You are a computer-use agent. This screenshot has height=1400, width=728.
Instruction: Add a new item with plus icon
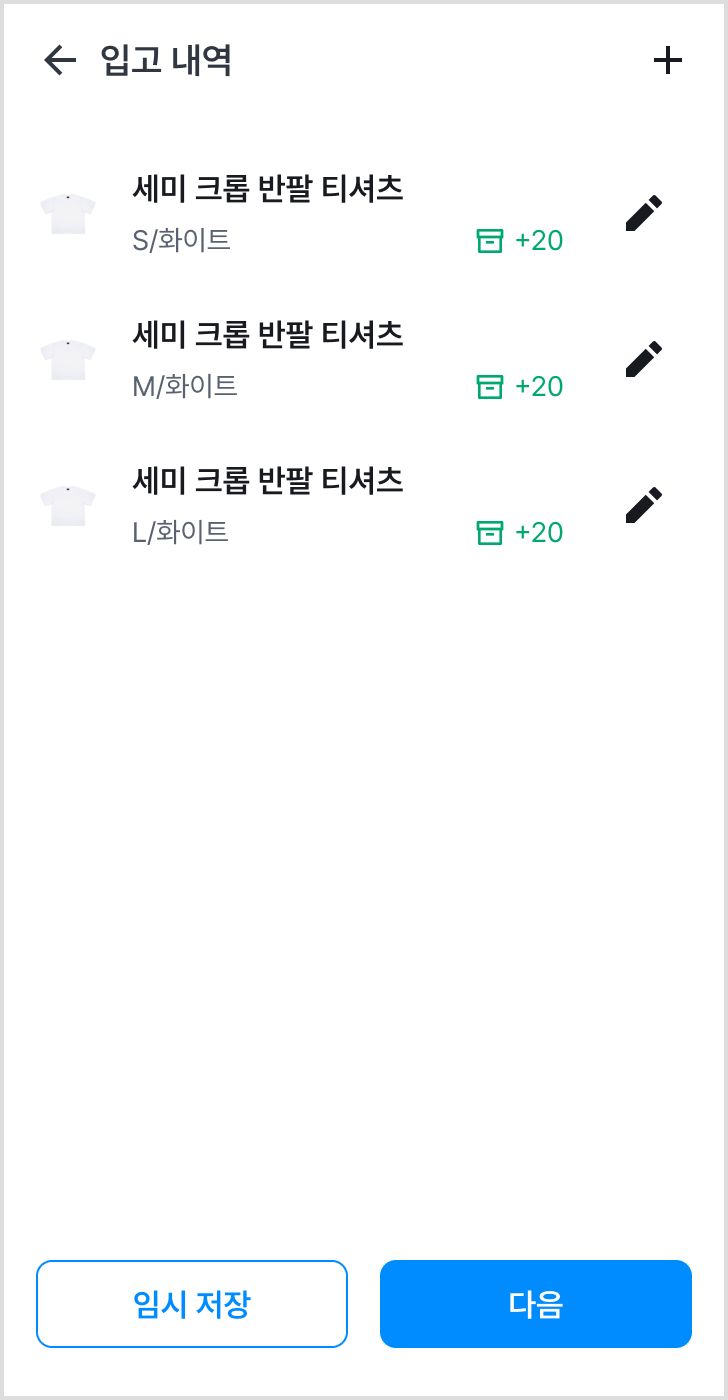[x=667, y=61]
